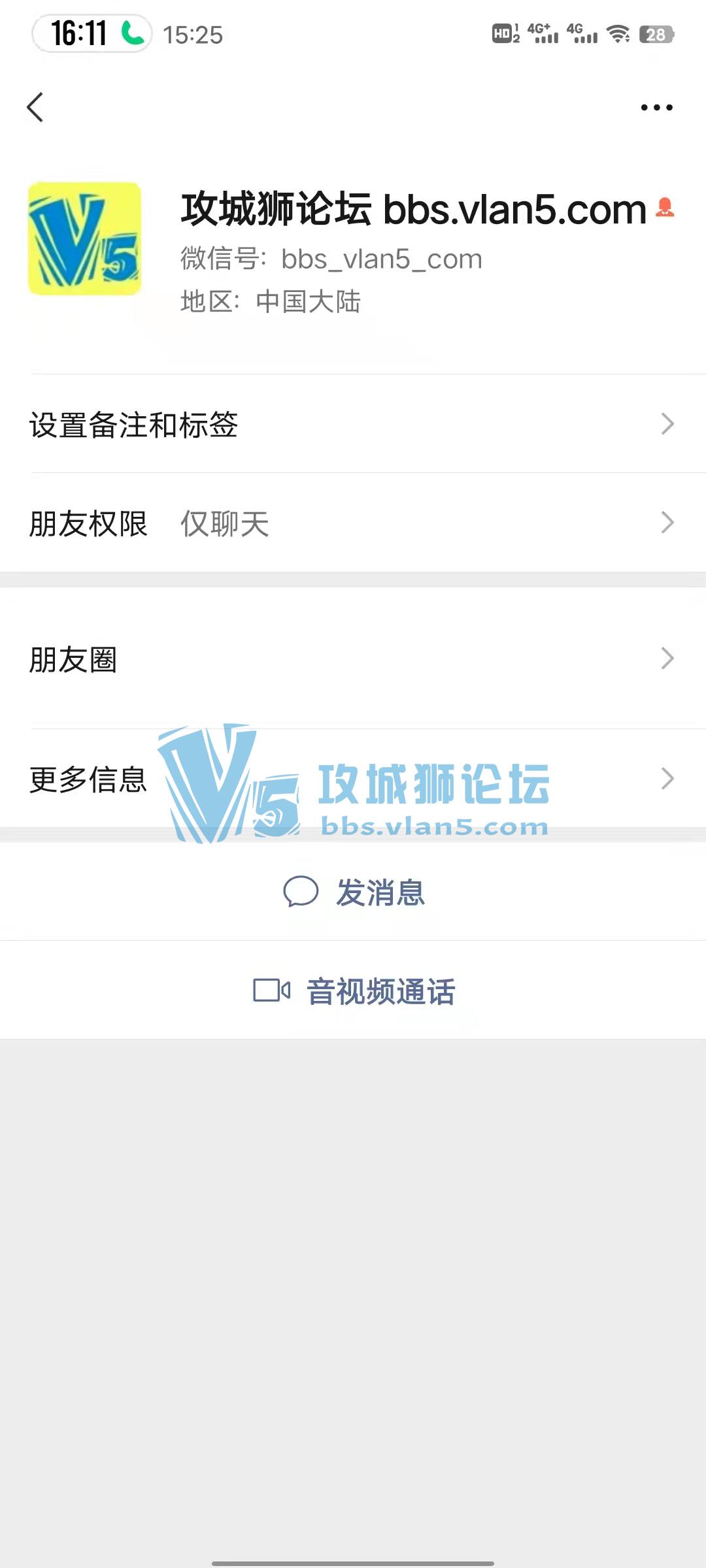This screenshot has width=706, height=1568.
Task: Open this contact's 朋友圈
Action: point(353,659)
